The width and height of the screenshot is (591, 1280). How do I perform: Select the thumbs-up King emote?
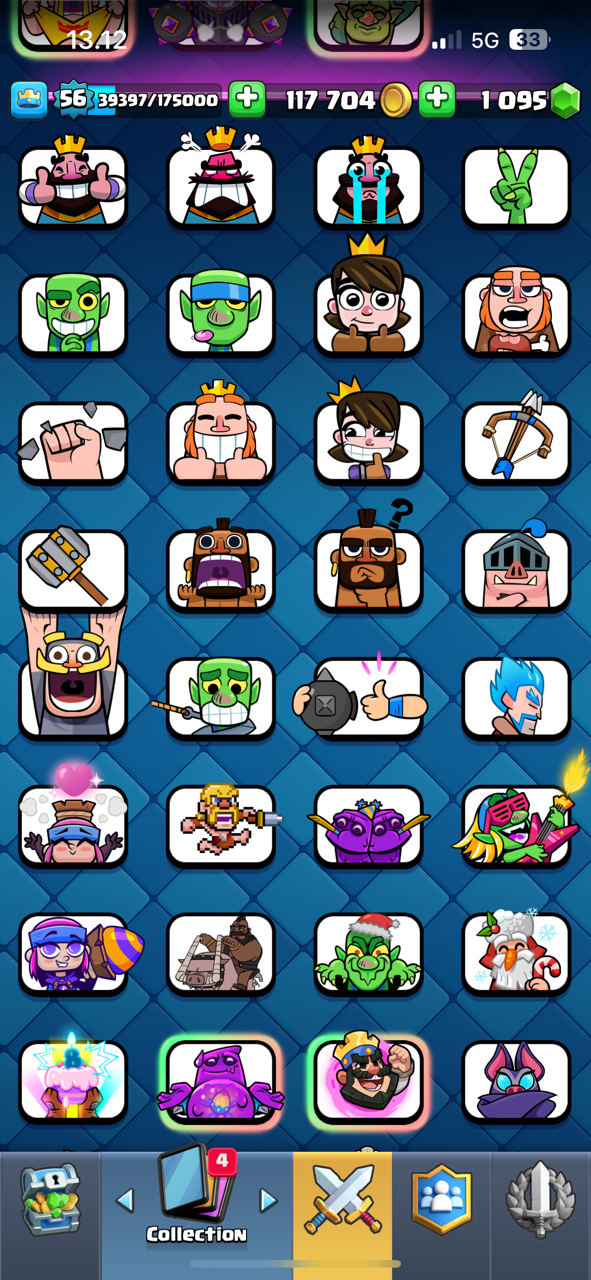tap(73, 183)
